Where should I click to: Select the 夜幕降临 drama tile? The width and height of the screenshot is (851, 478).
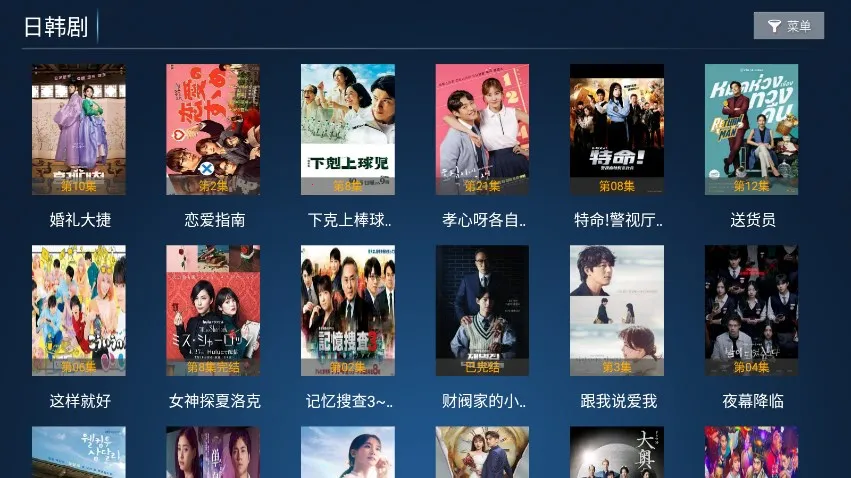[751, 311]
